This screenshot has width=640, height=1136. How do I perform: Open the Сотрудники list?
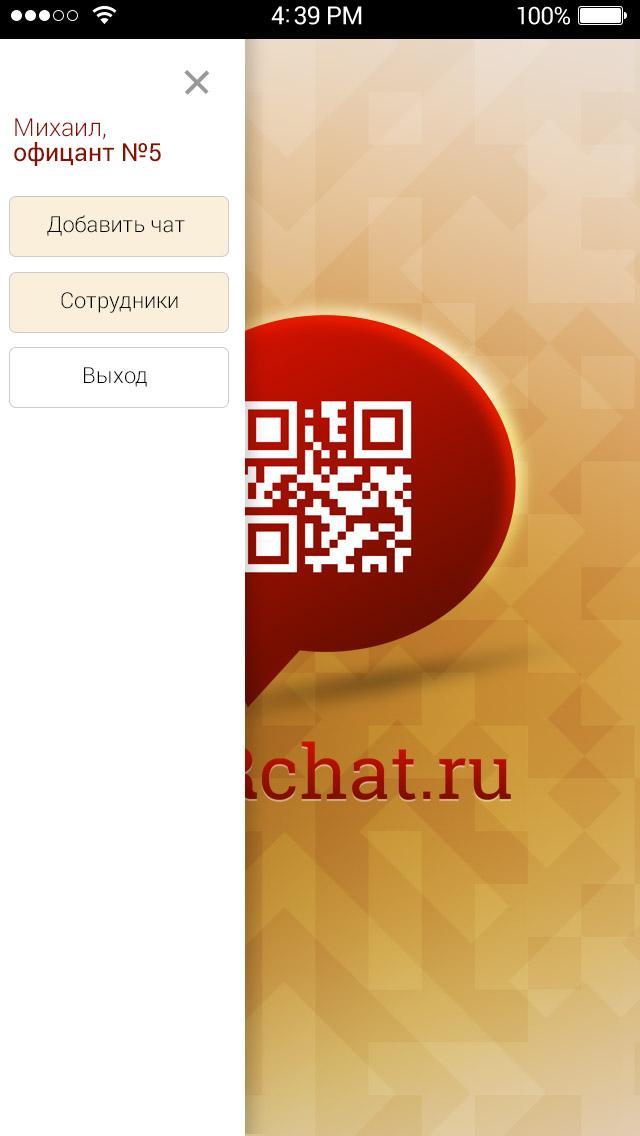click(x=118, y=301)
